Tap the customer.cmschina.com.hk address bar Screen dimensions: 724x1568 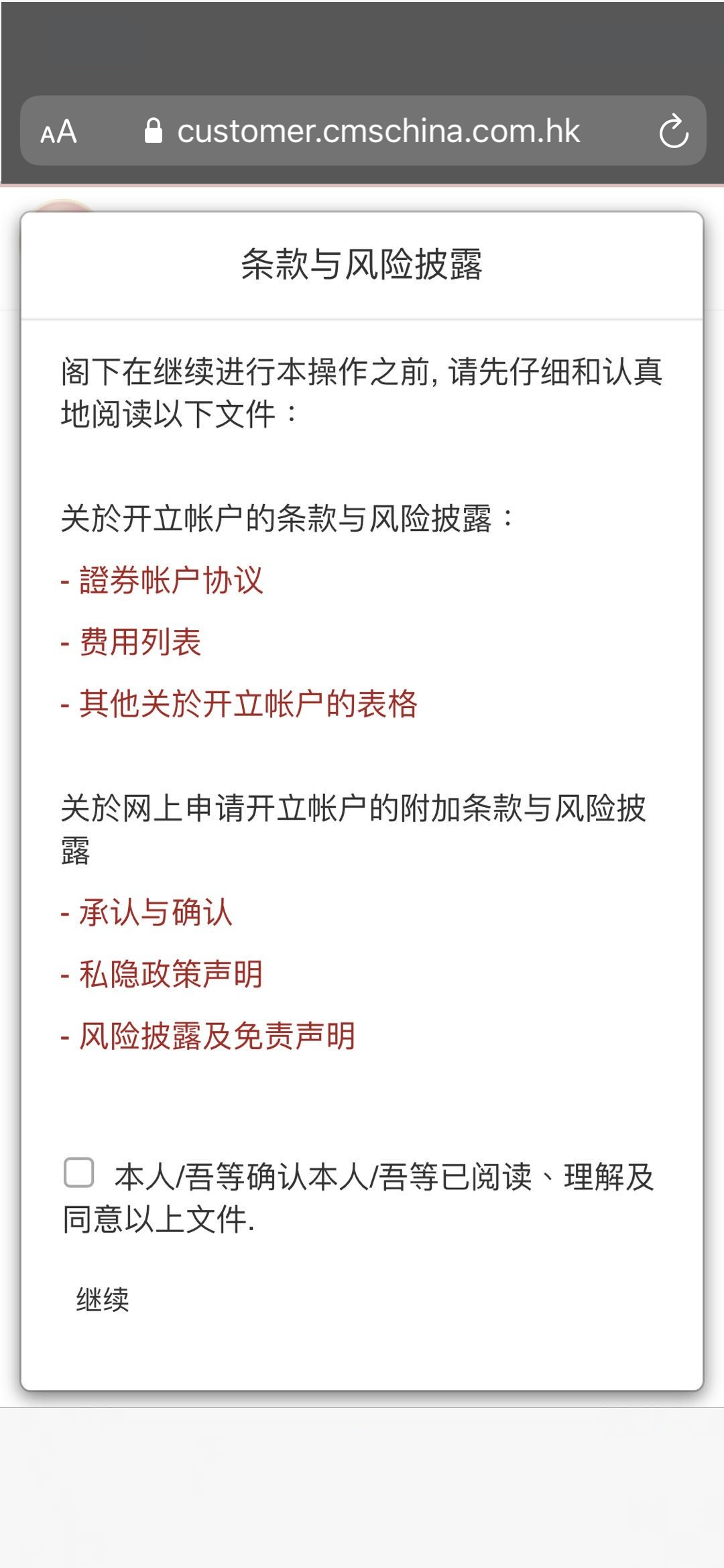[363, 131]
